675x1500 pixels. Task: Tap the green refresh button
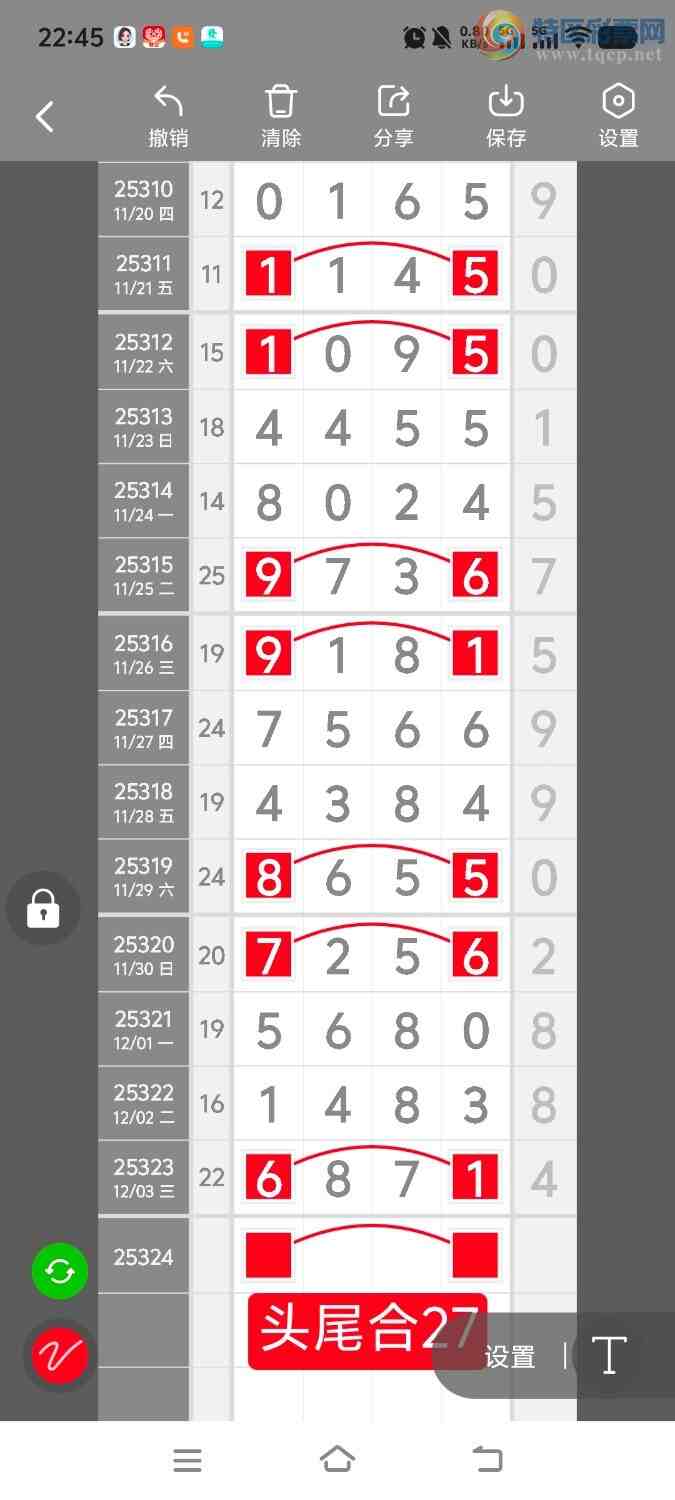point(60,1271)
